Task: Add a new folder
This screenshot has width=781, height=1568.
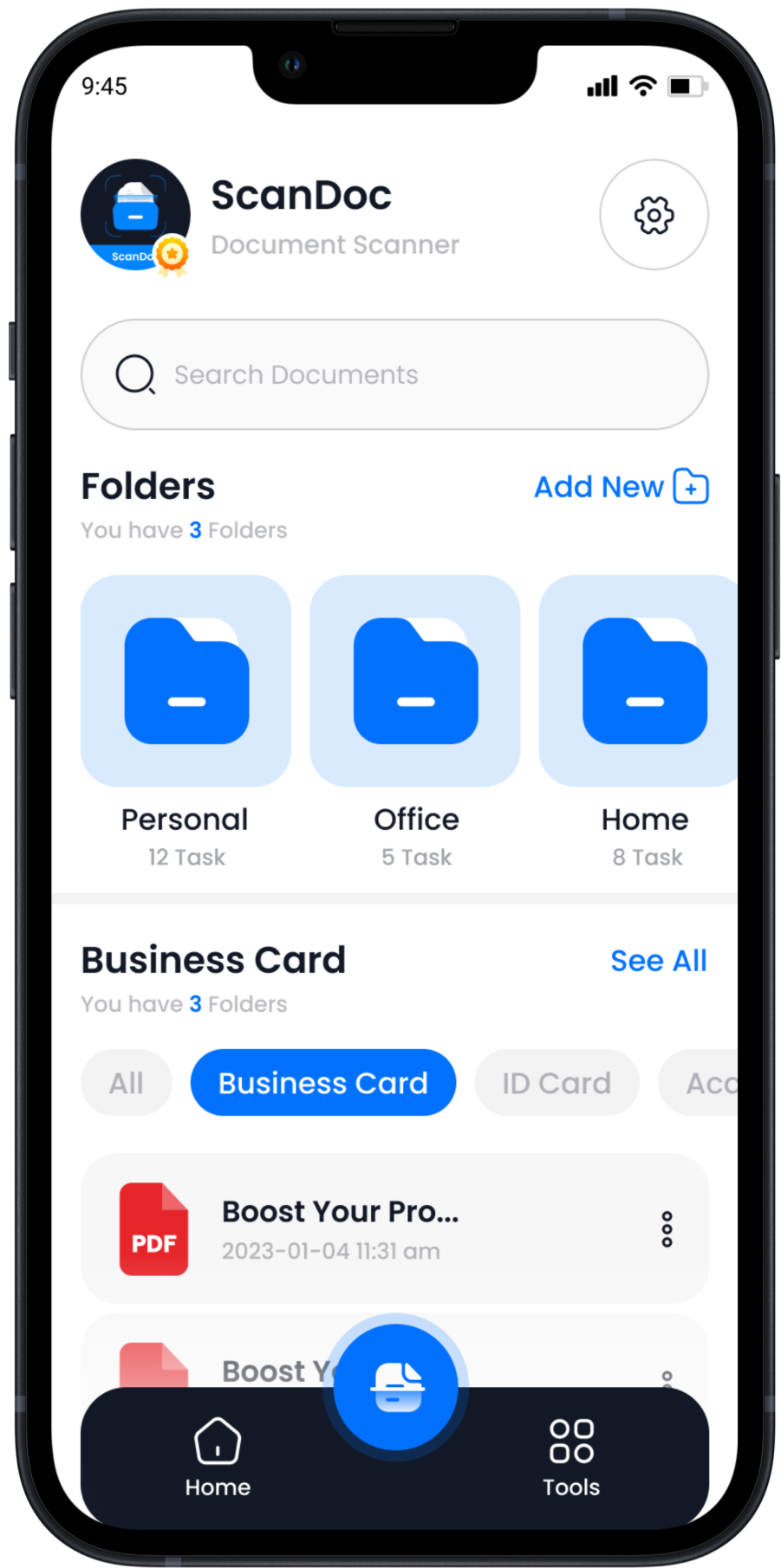Action: pyautogui.click(x=621, y=487)
